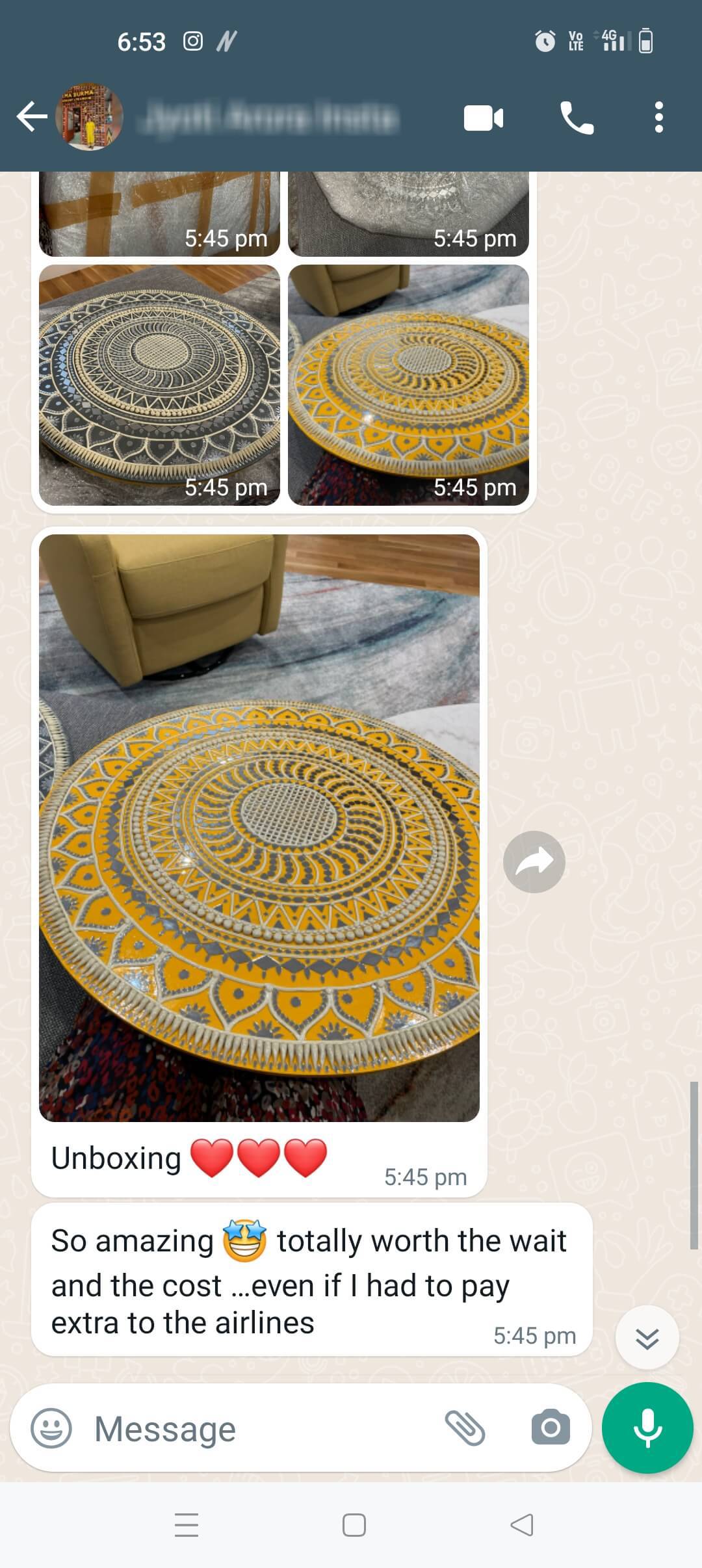Go back to the chats list
702x1568 pixels.
(31, 118)
